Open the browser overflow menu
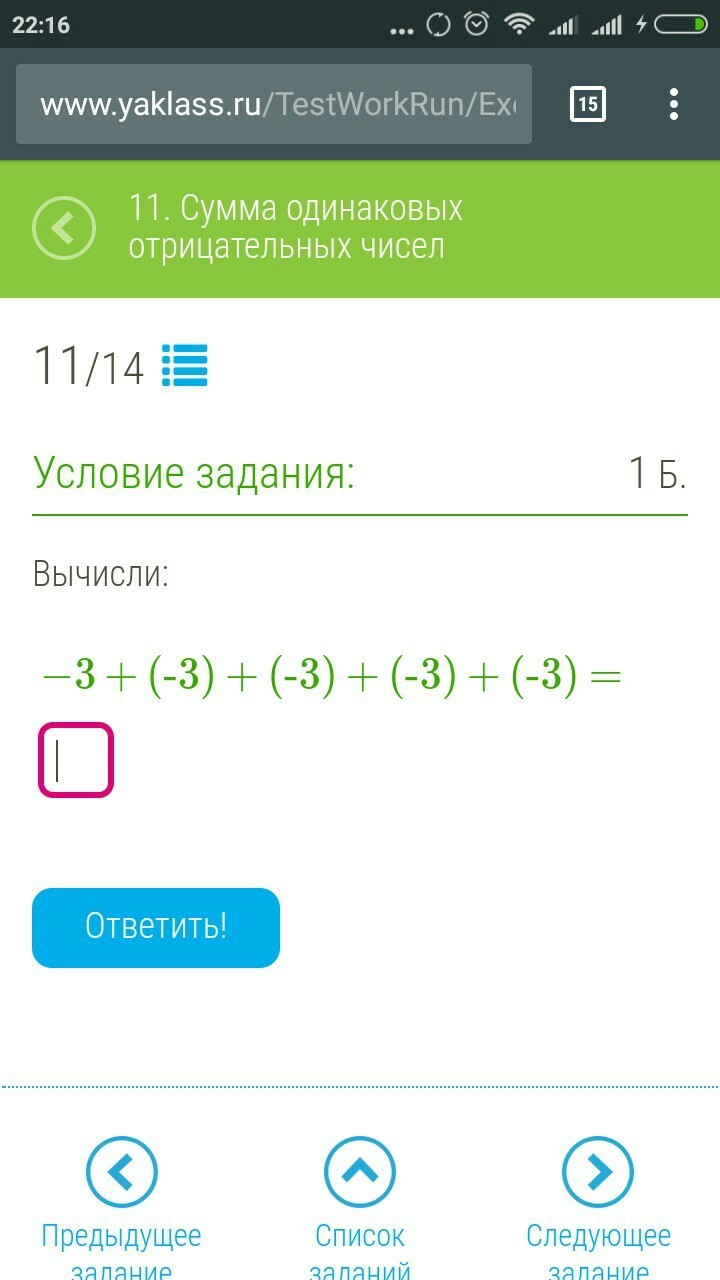Viewport: 720px width, 1280px height. (674, 104)
